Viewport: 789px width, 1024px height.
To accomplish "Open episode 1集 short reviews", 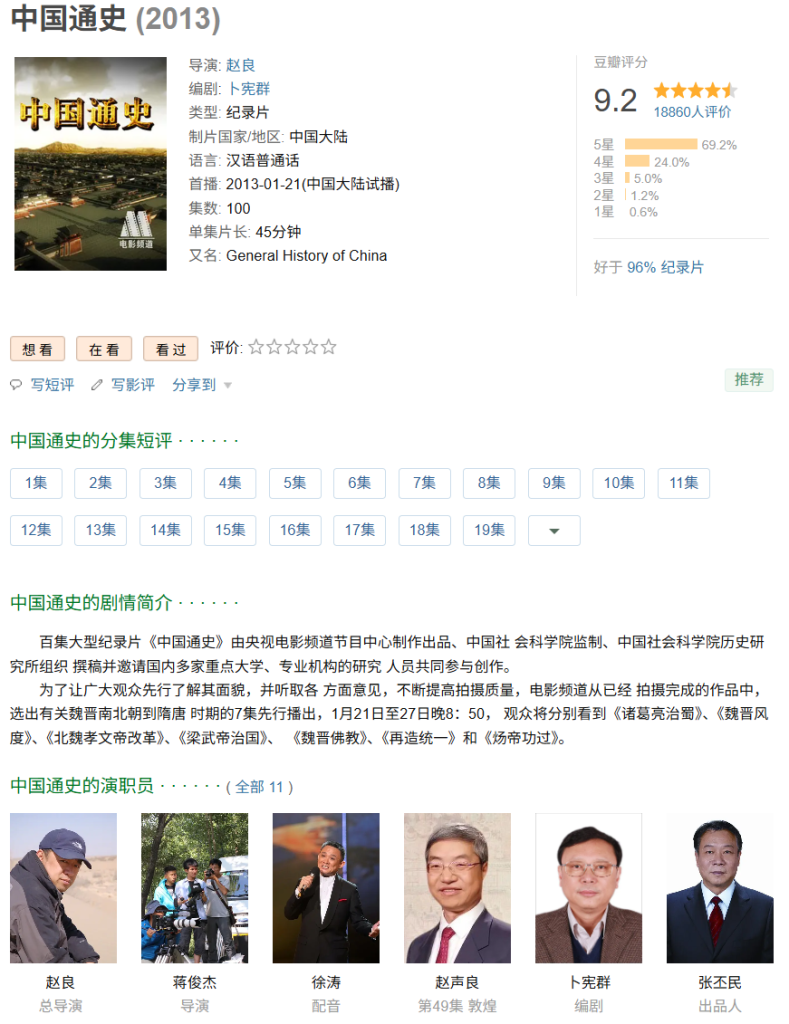I will tap(36, 483).
